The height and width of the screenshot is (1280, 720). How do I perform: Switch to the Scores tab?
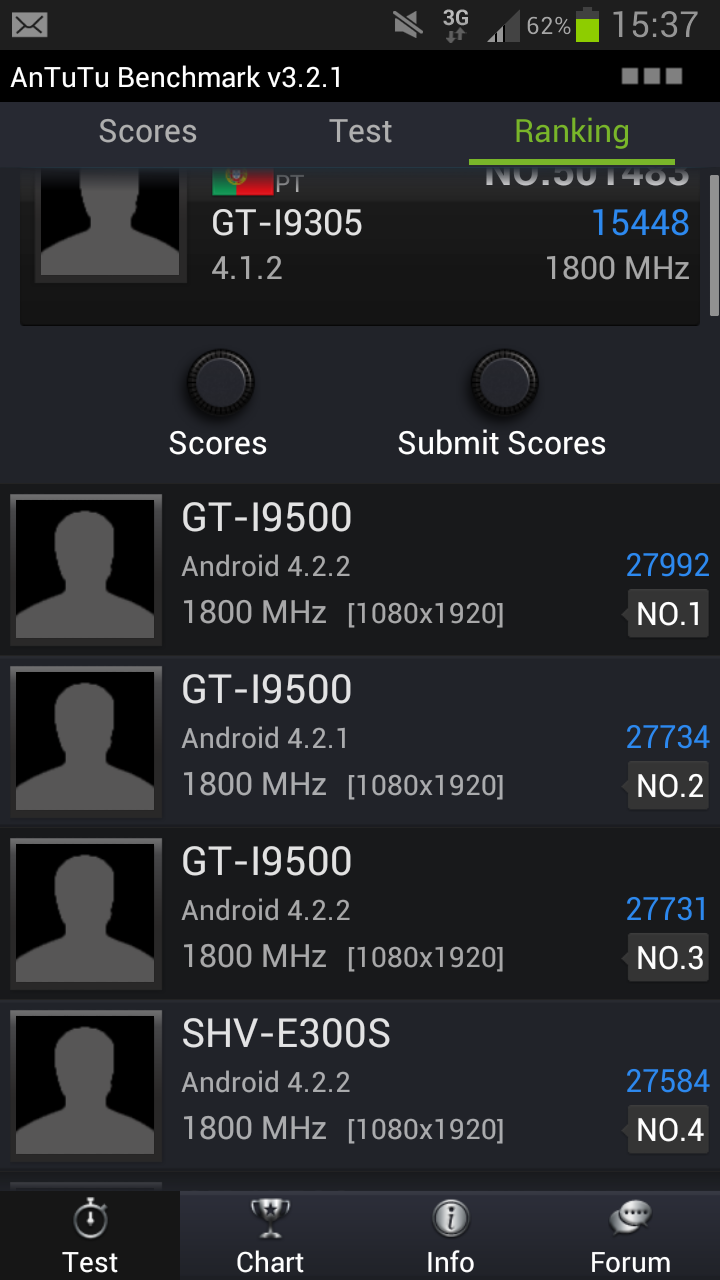click(x=148, y=132)
